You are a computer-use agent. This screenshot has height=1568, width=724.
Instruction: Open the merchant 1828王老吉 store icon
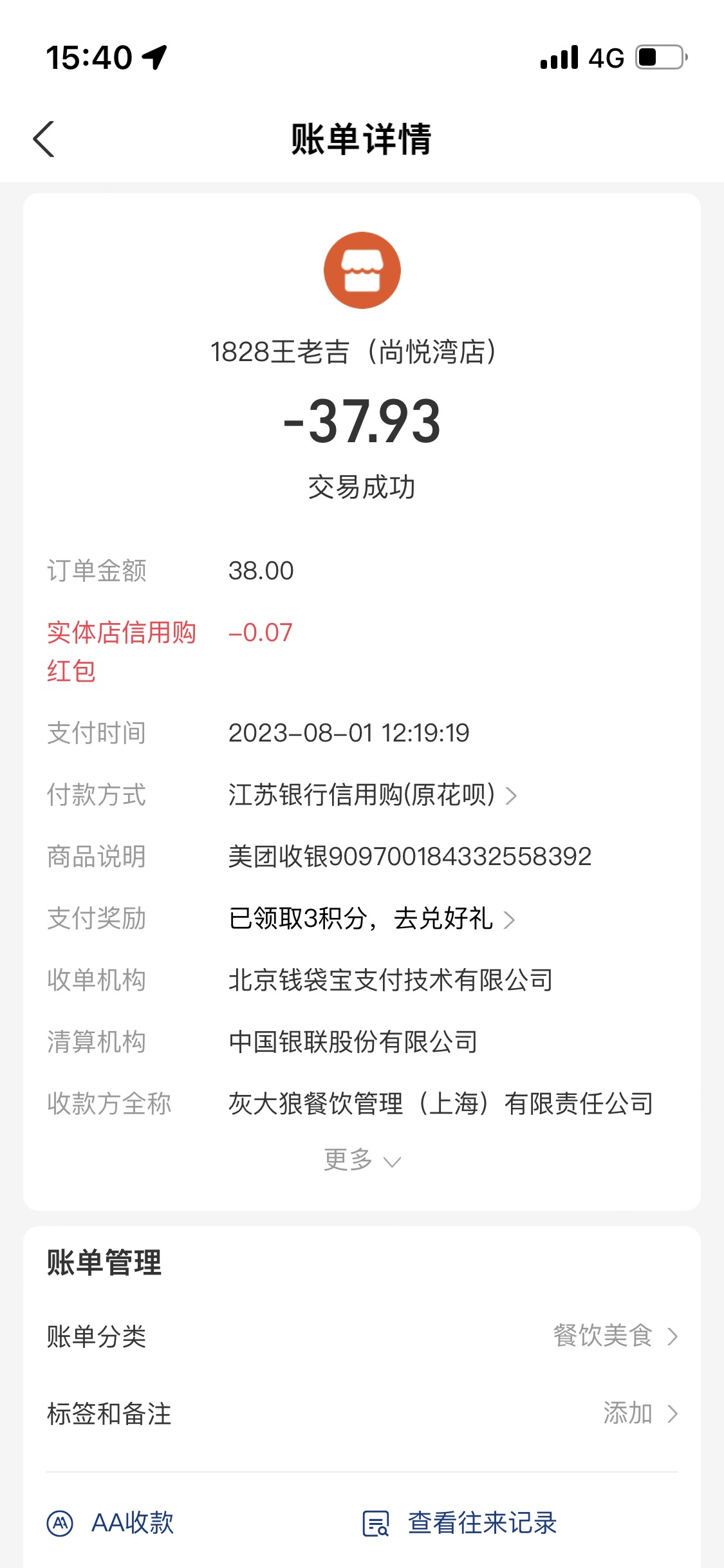[362, 270]
